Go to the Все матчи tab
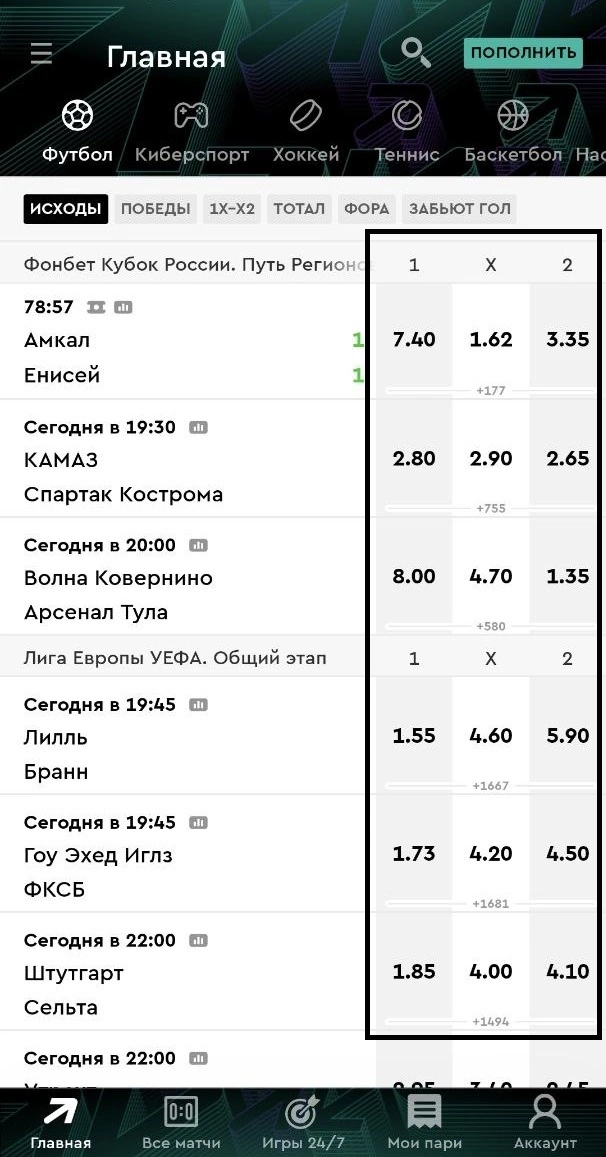 pyautogui.click(x=181, y=1123)
